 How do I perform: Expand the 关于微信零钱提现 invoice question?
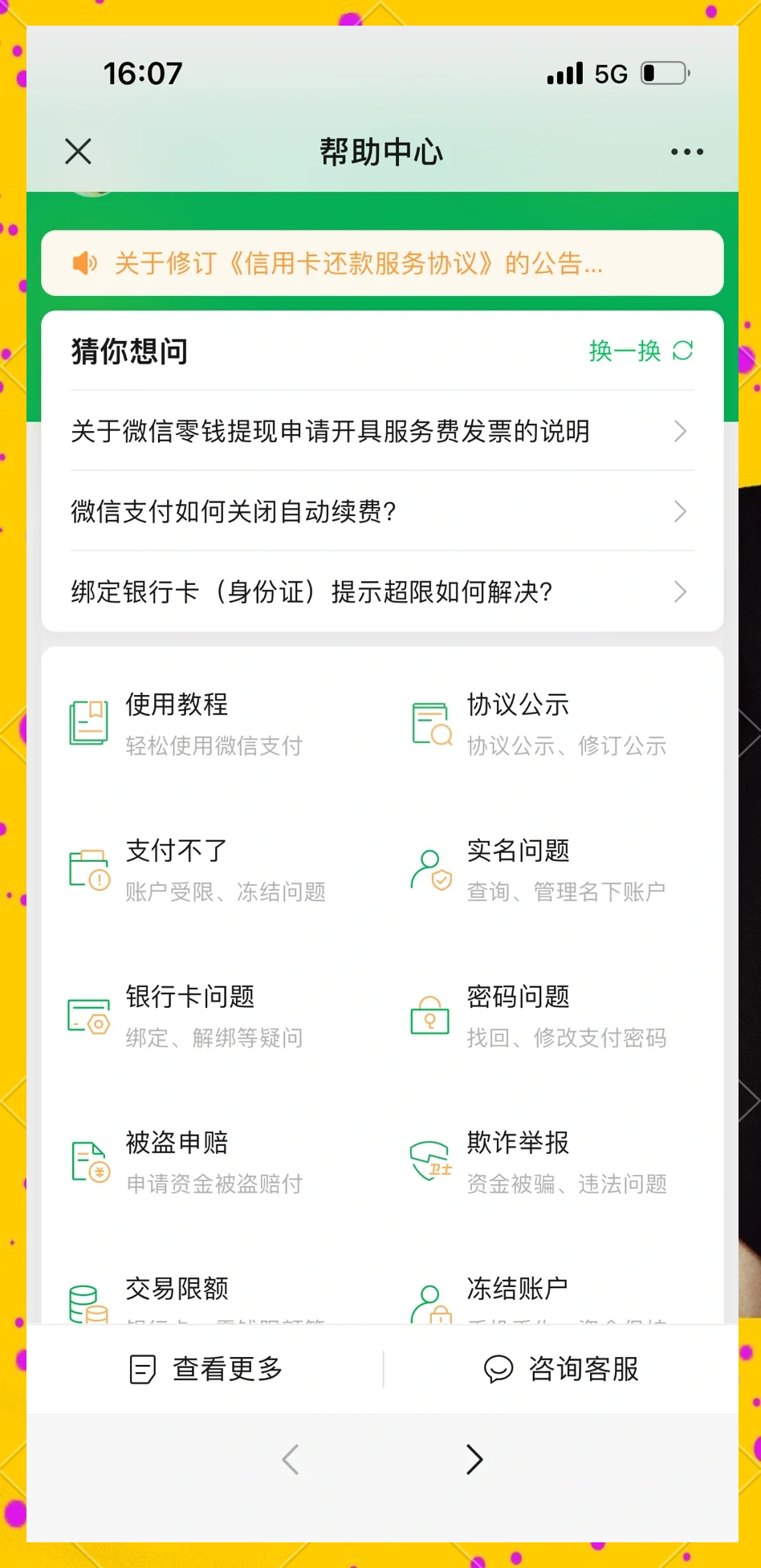[680, 431]
